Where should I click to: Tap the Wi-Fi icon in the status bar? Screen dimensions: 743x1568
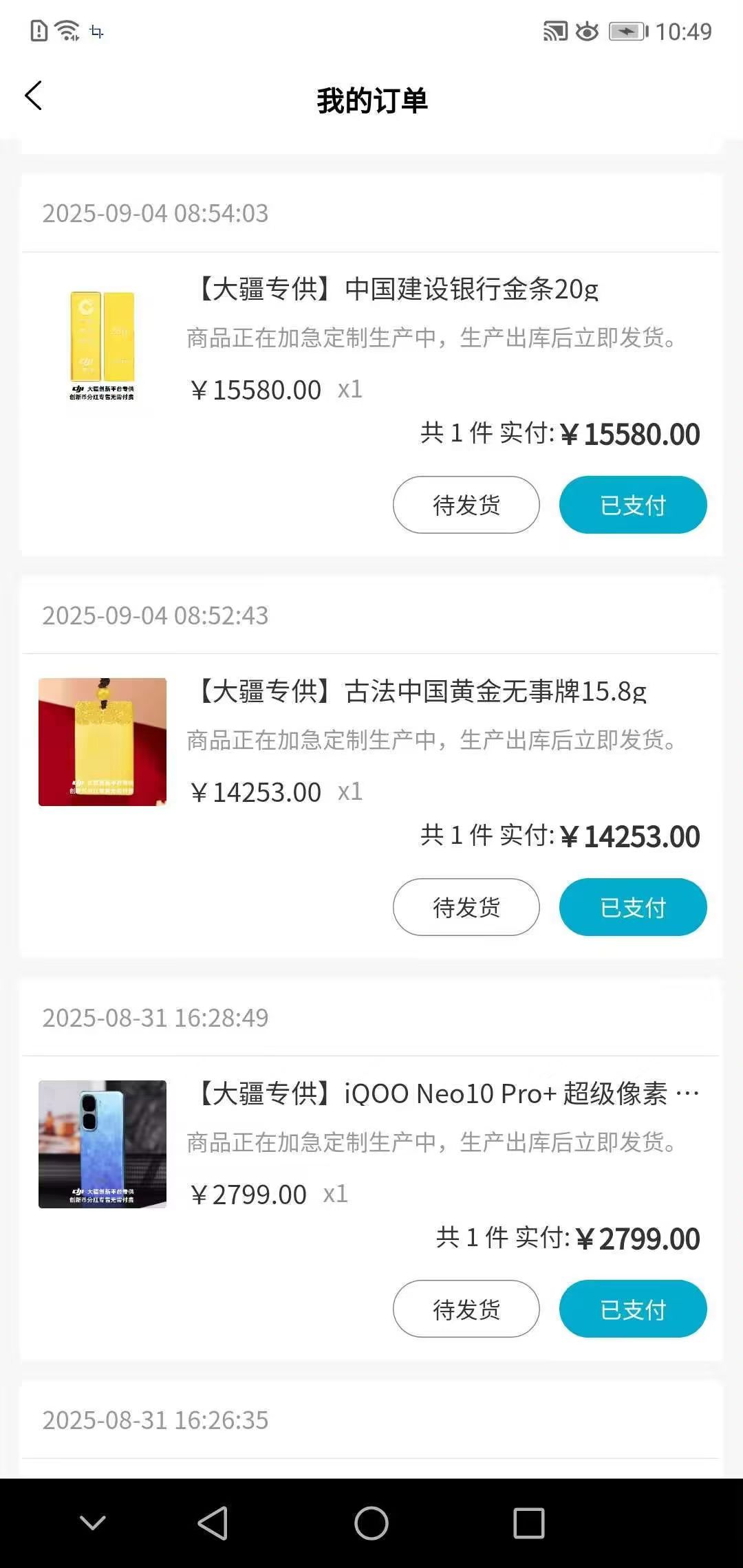pos(66,30)
